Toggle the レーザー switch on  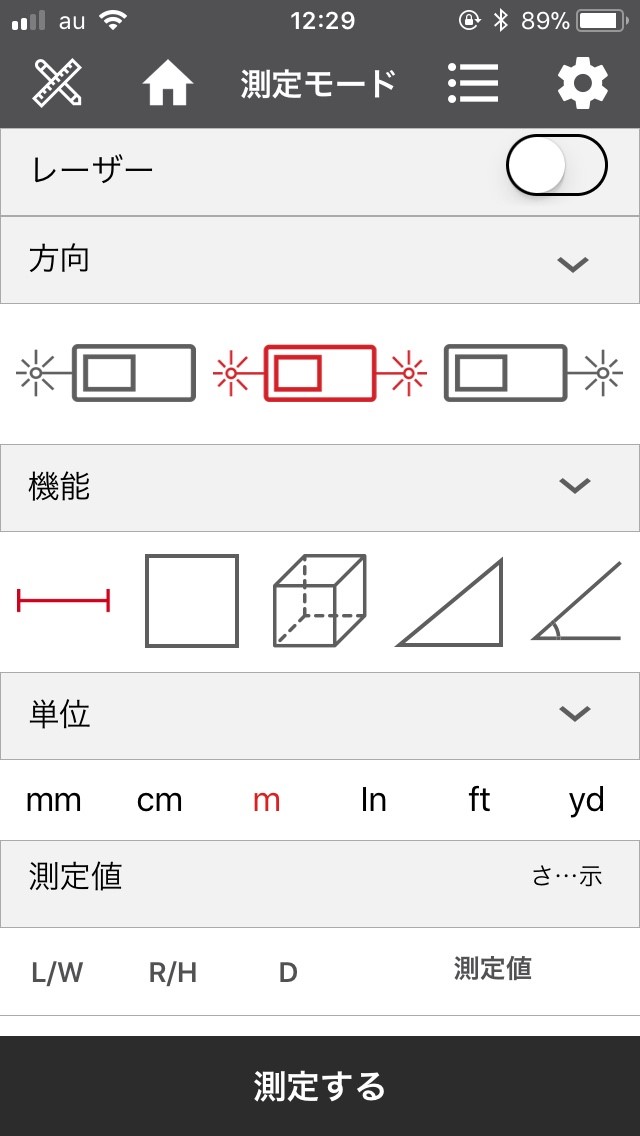(x=556, y=166)
